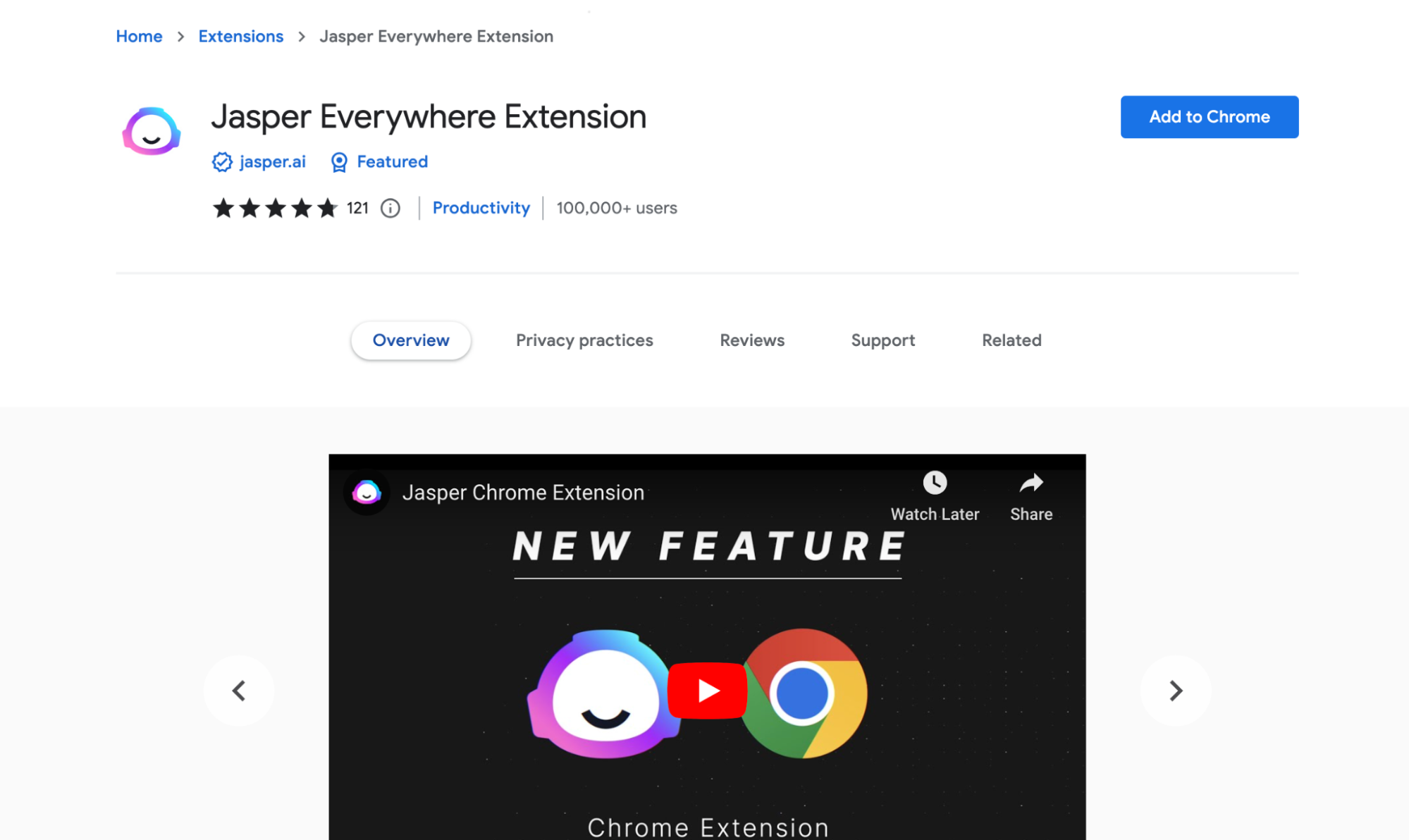Open the Extensions breadcrumb link
The height and width of the screenshot is (840, 1409).
(240, 36)
